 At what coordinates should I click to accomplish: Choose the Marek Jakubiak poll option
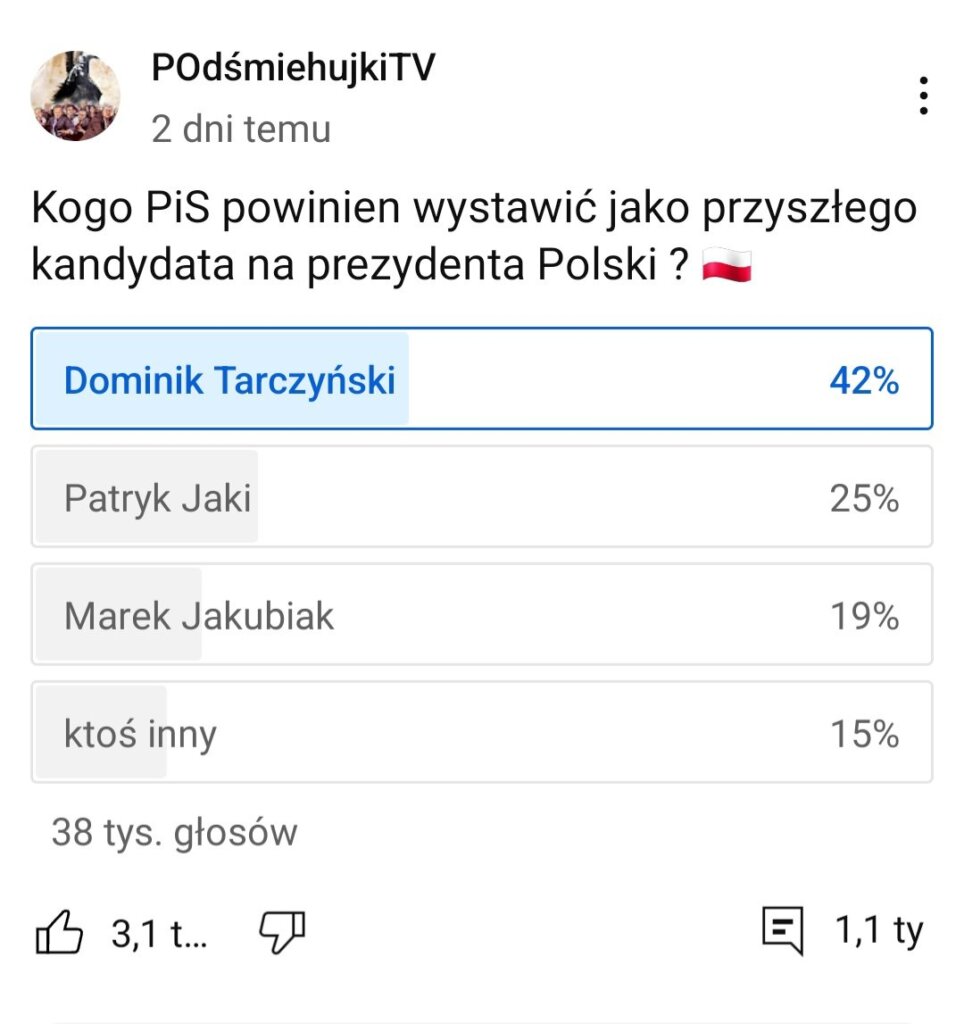point(481,615)
